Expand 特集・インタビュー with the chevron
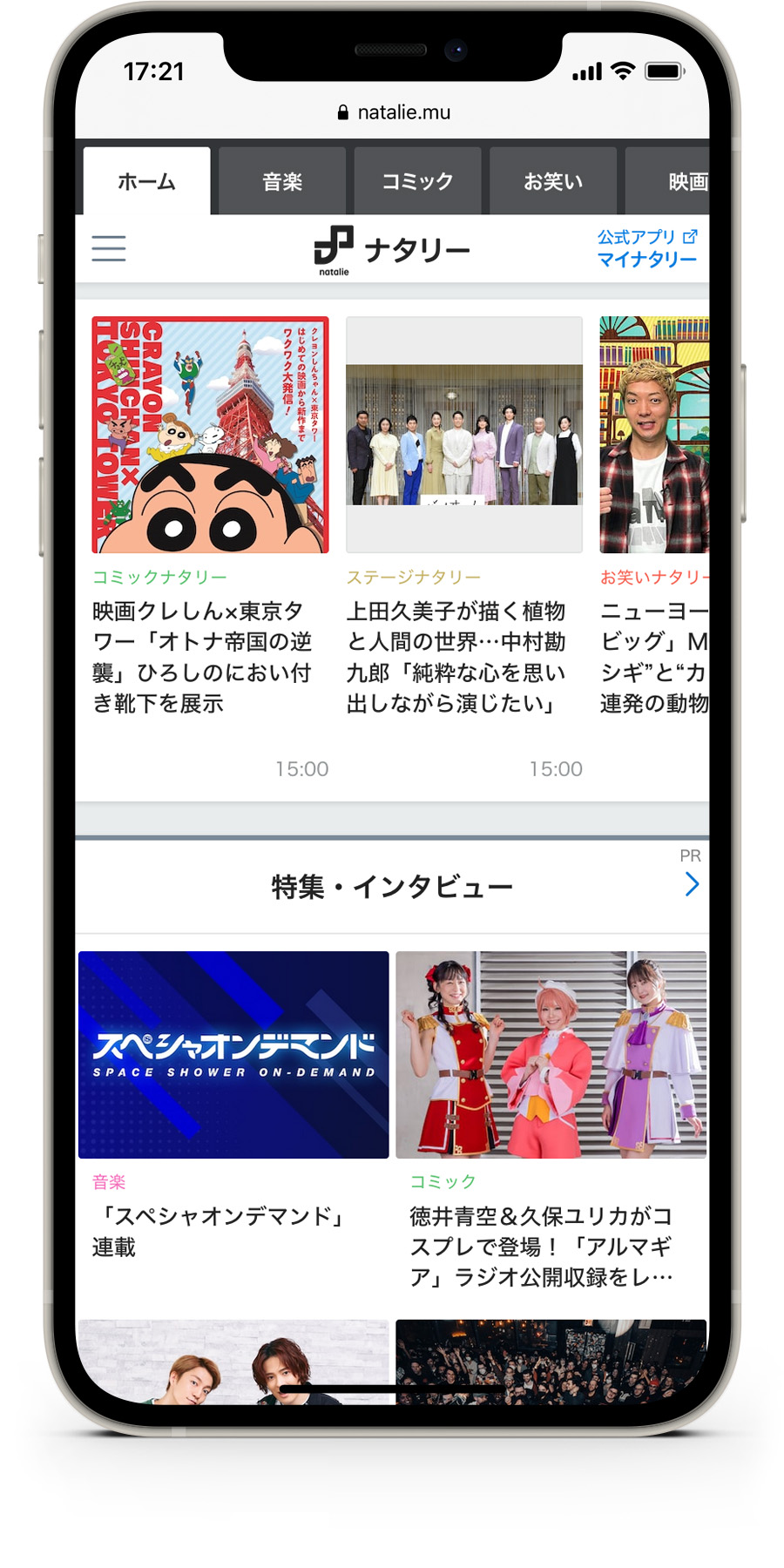Screen dimensions: 784x1568 pos(692,885)
